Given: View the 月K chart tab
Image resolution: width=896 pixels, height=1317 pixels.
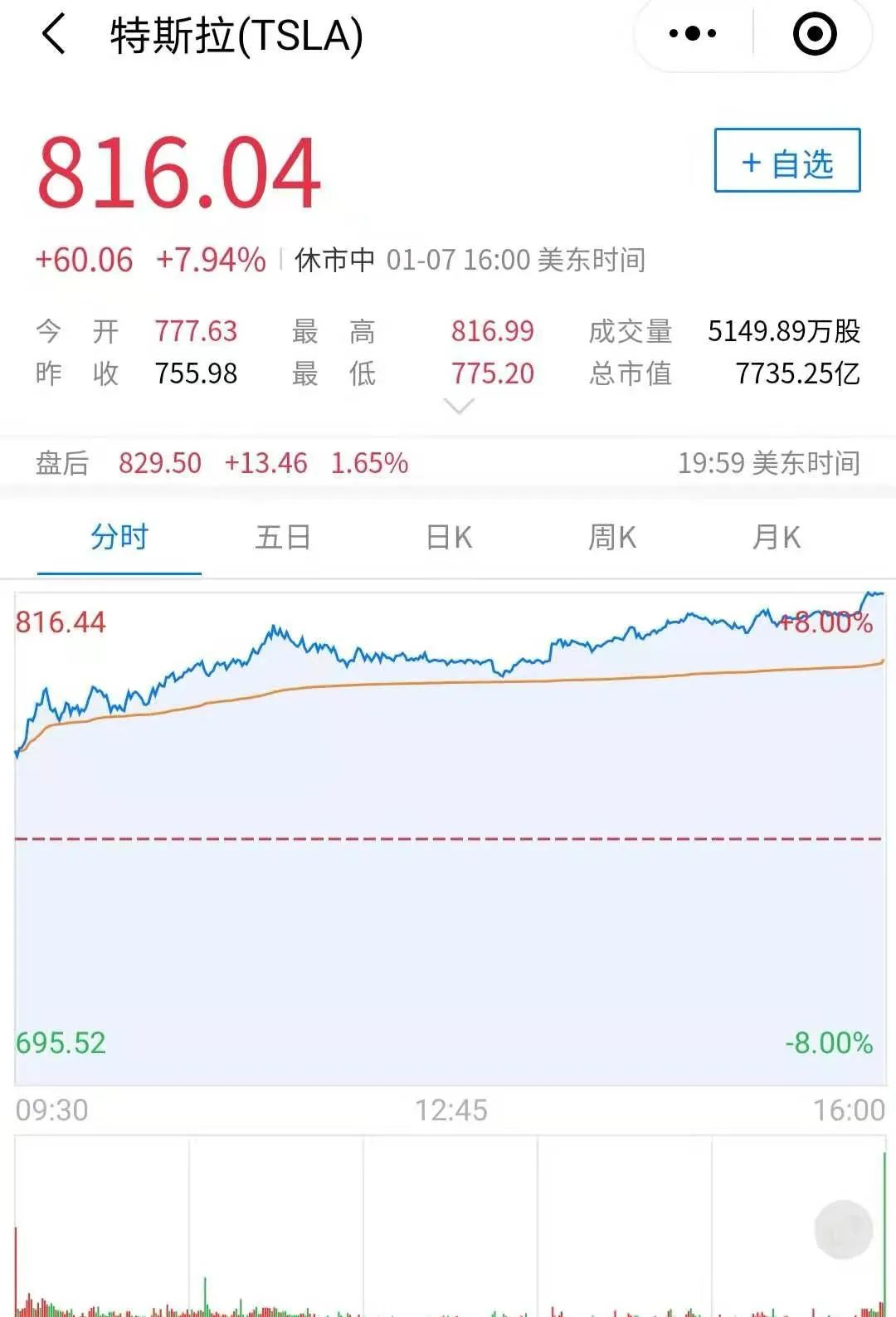Looking at the screenshot, I should point(777,537).
